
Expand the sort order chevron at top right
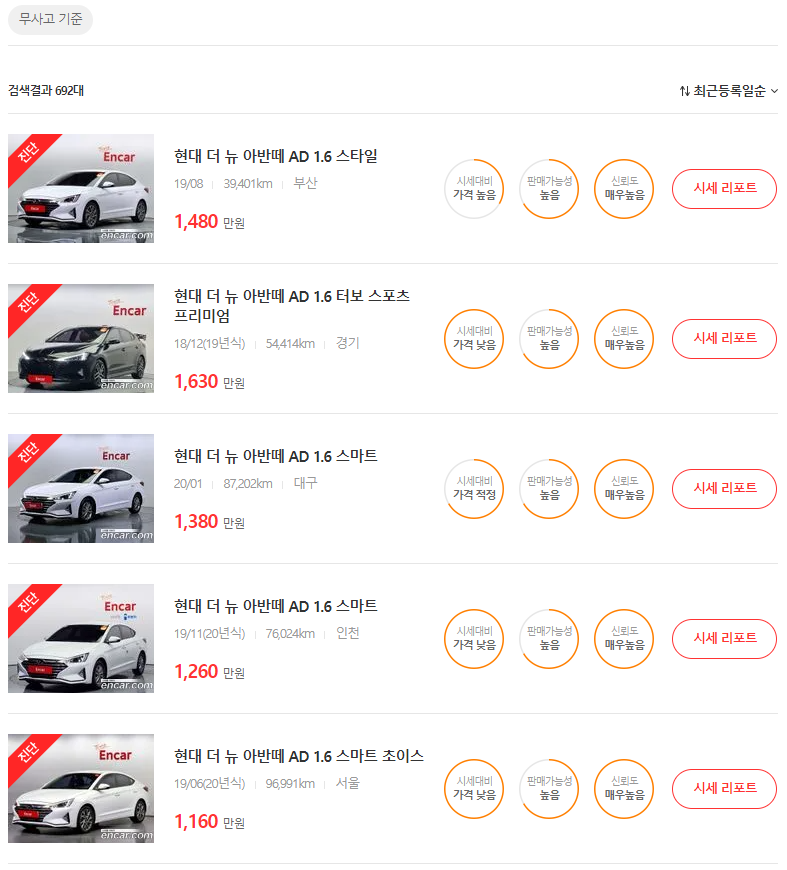point(777,90)
